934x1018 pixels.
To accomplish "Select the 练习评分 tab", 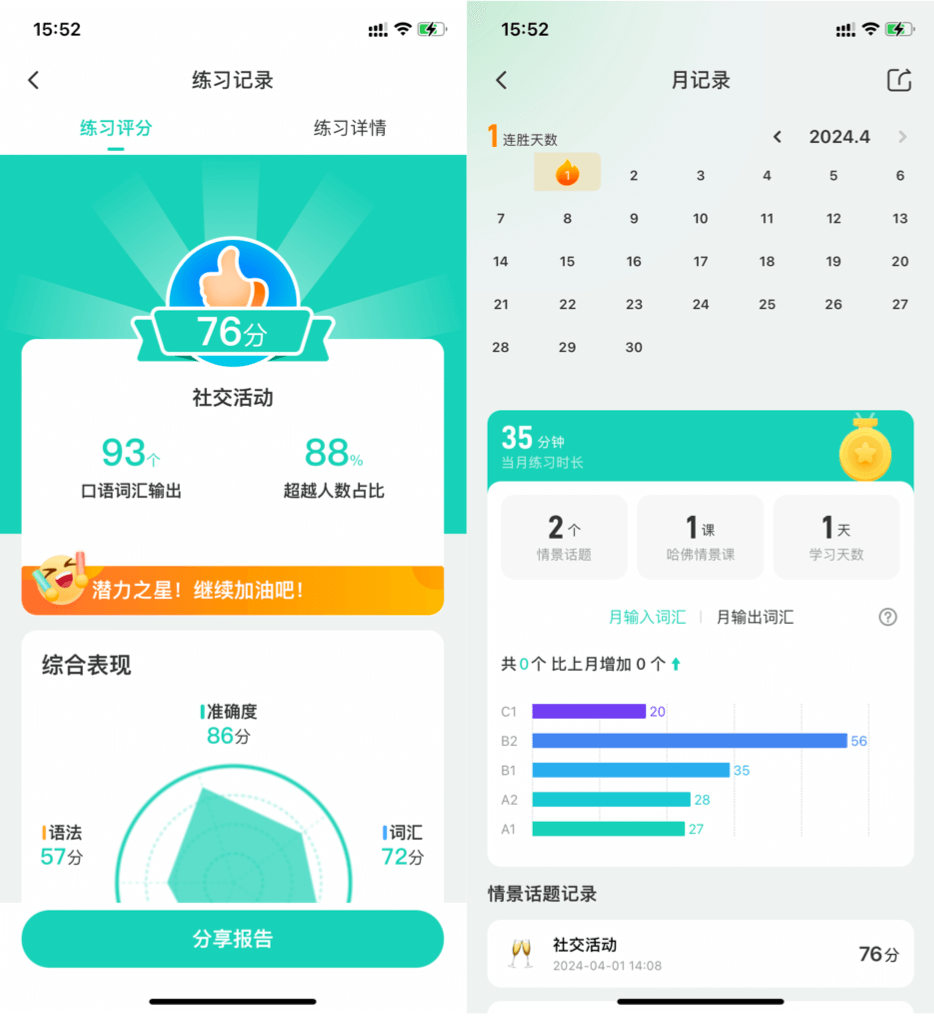I will [116, 128].
